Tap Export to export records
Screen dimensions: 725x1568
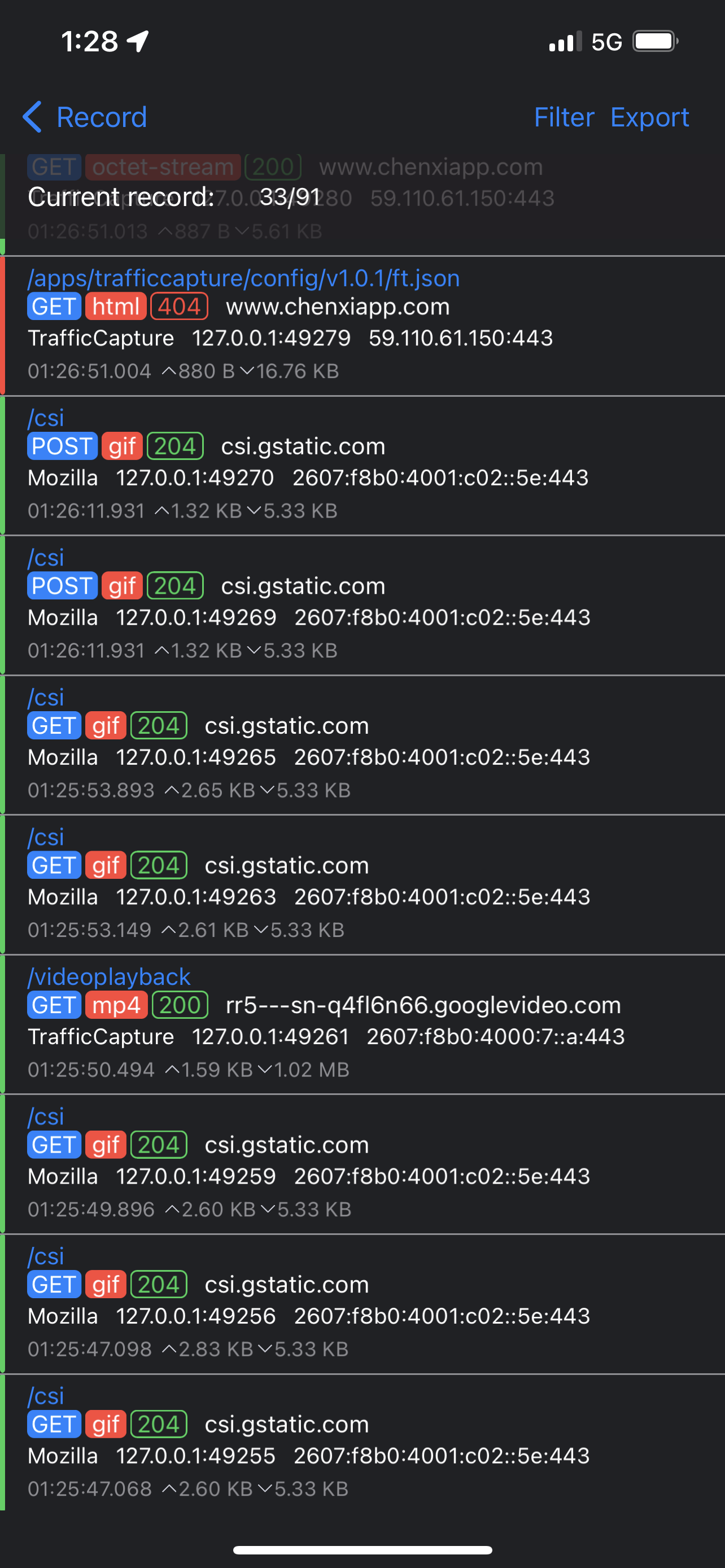point(649,117)
